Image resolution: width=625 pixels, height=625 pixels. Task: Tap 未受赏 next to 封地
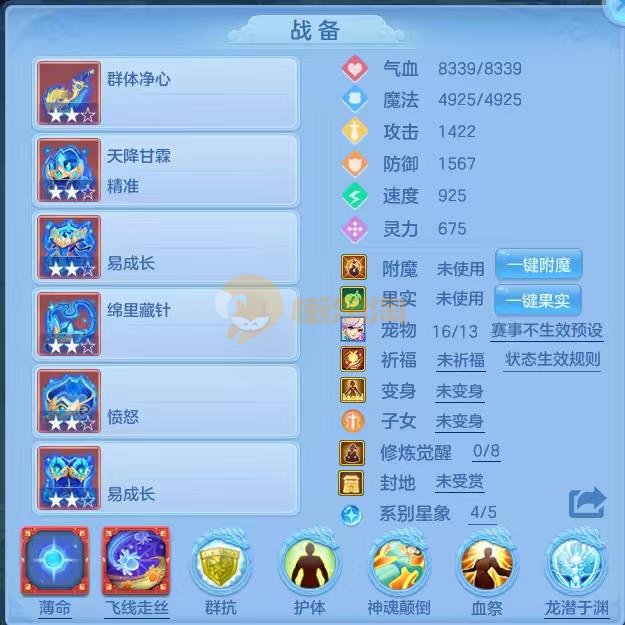point(459,482)
